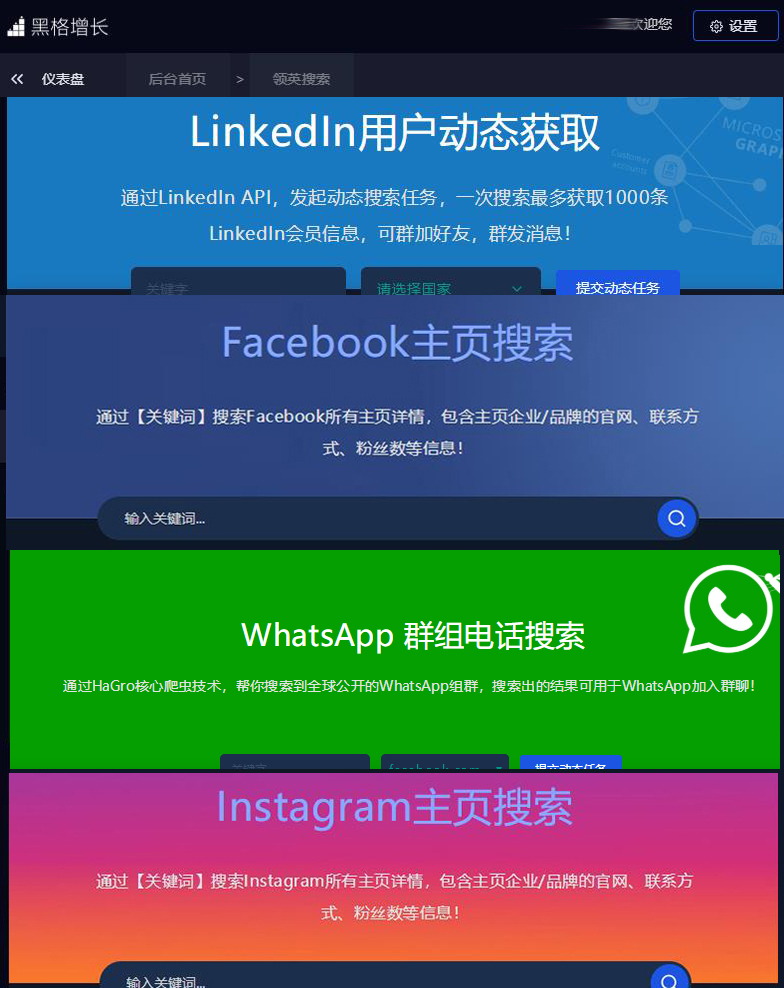Focus the Facebook 输入关键词 search field
The image size is (784, 988).
(x=380, y=518)
